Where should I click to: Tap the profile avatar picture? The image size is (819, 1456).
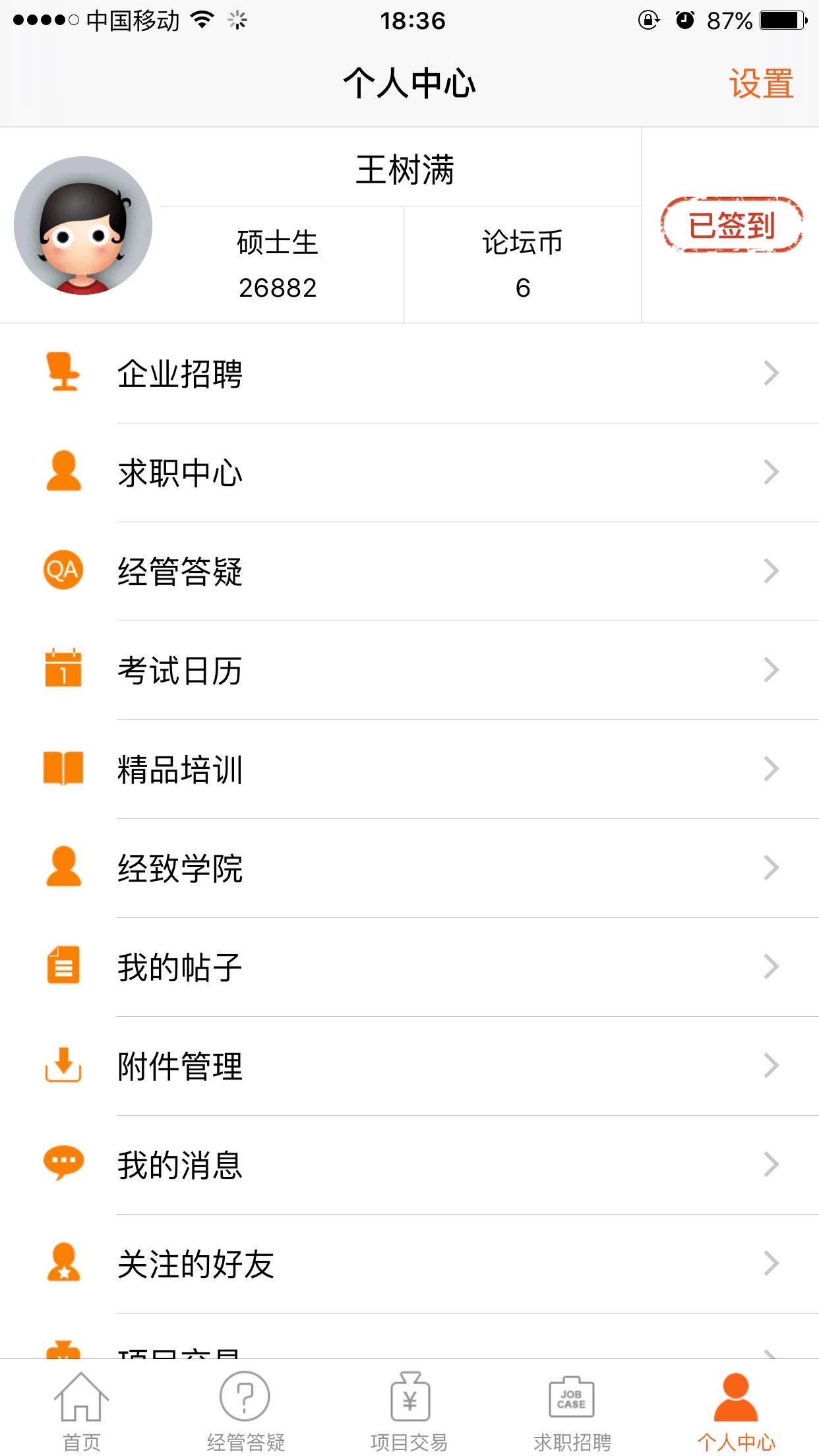click(83, 226)
